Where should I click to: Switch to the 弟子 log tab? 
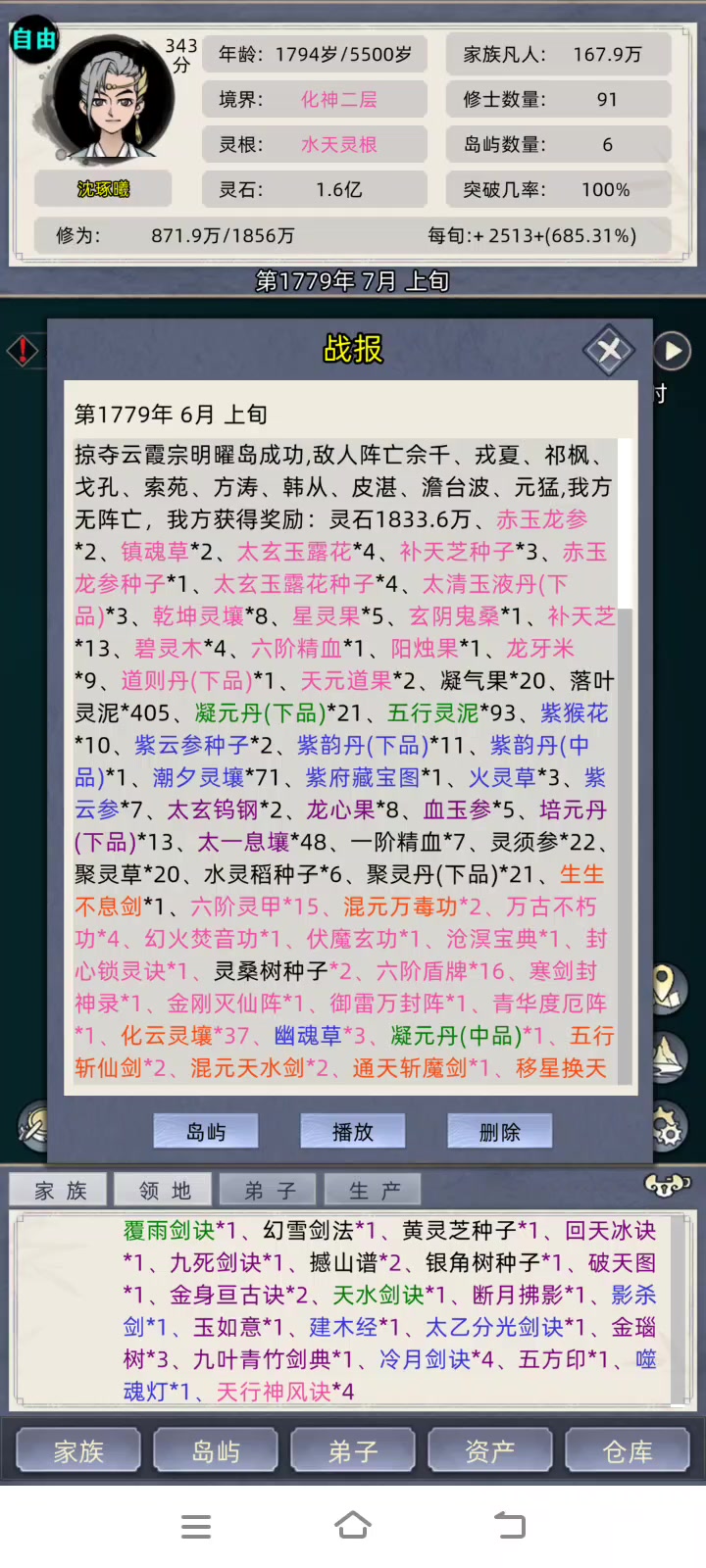tap(271, 1190)
